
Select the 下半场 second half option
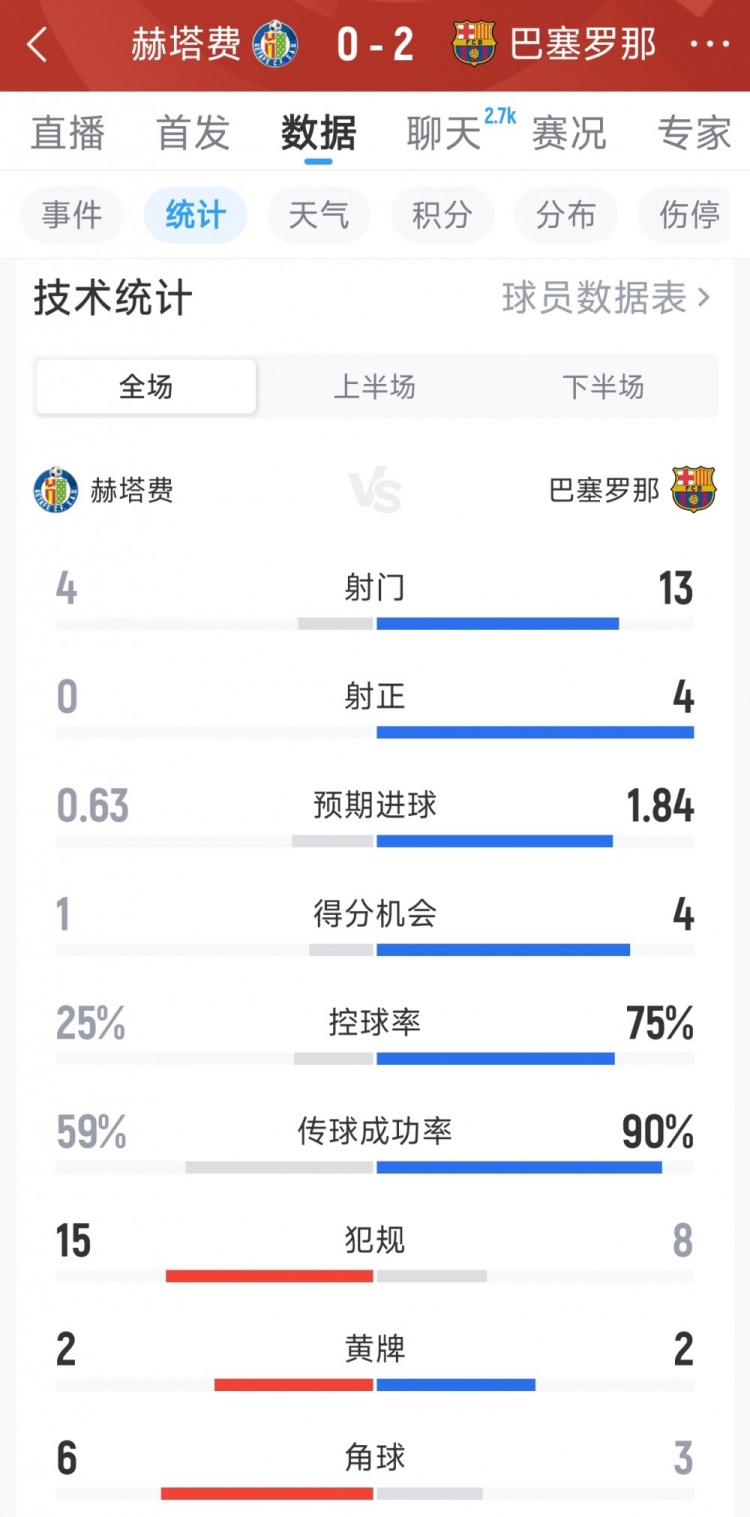[x=604, y=387]
